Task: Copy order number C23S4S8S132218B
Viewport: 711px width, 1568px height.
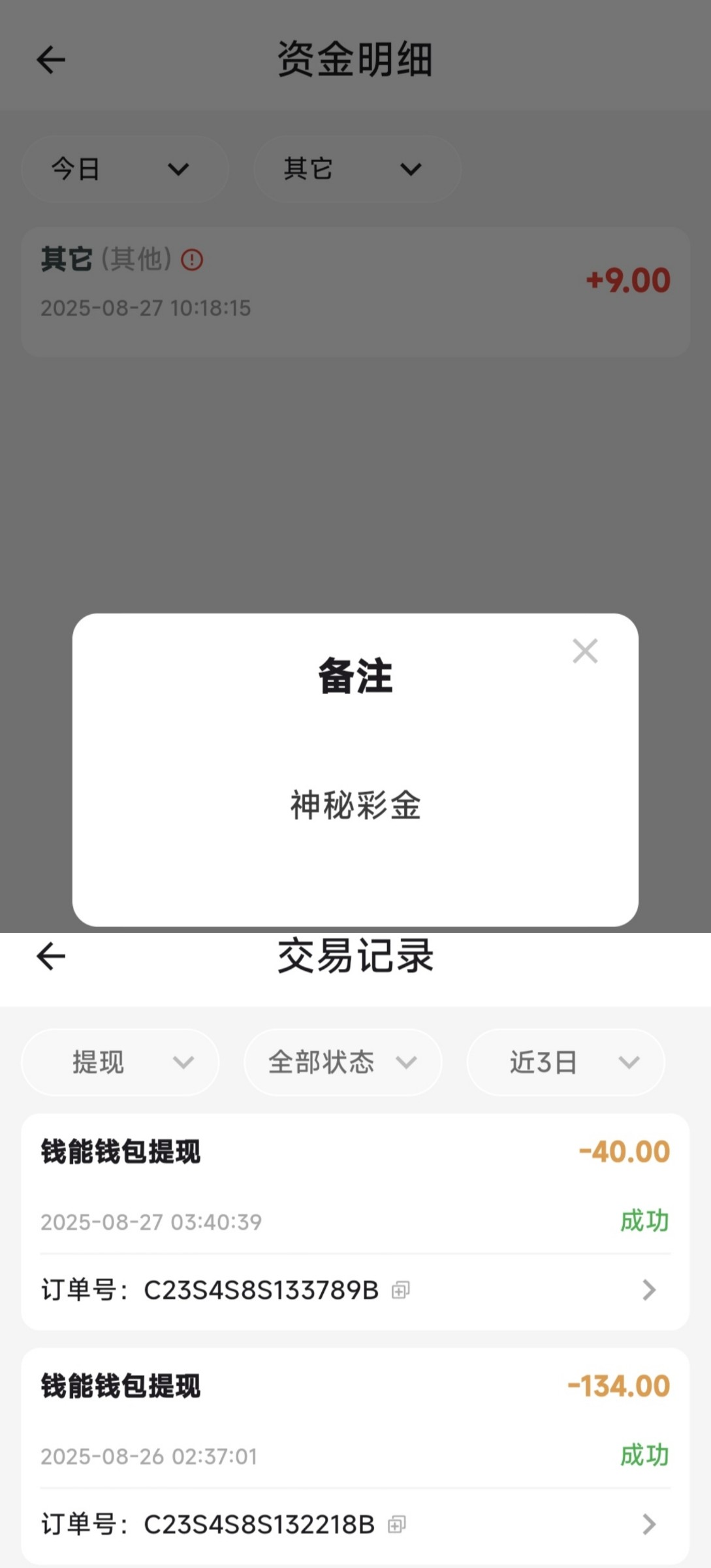Action: [396, 1525]
